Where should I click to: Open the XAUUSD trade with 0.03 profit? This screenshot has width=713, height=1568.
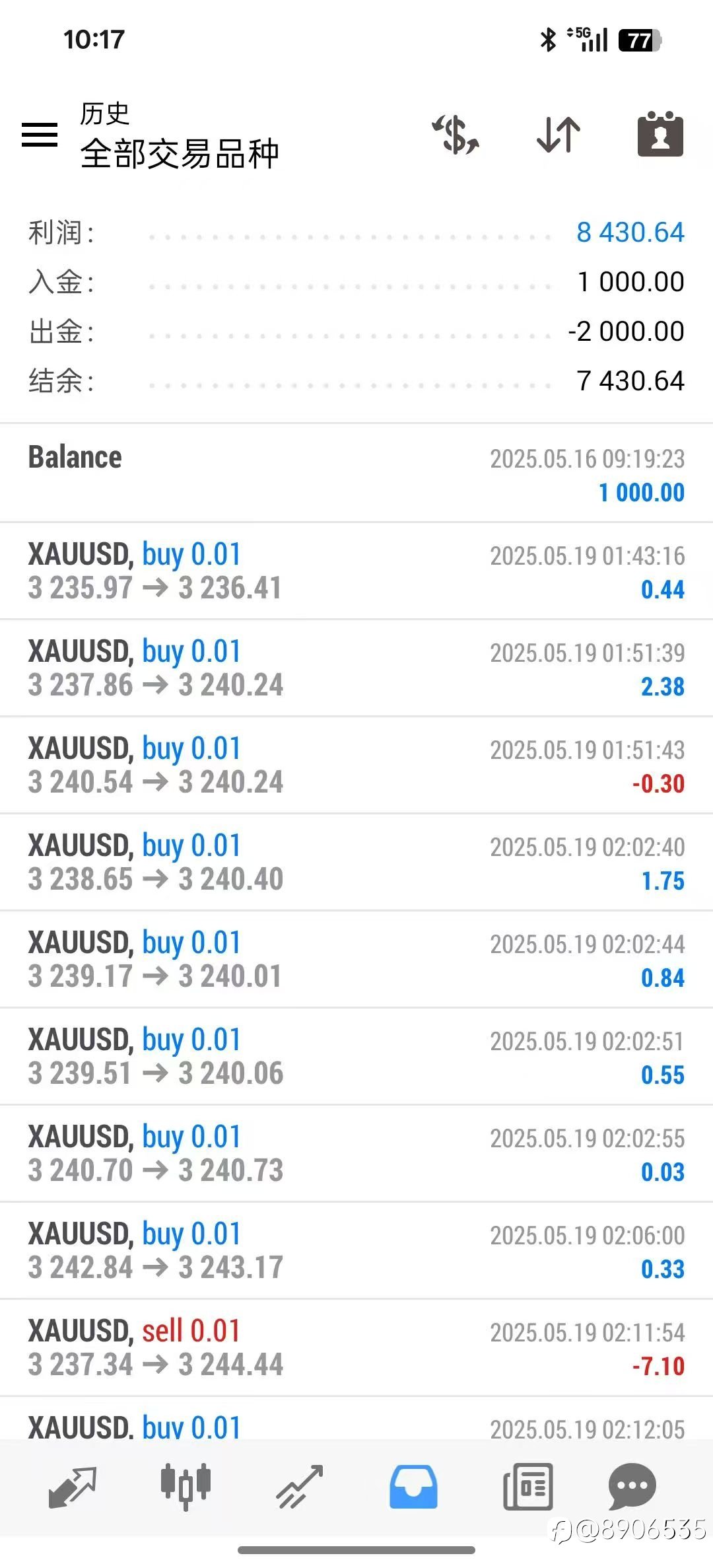click(x=356, y=1154)
